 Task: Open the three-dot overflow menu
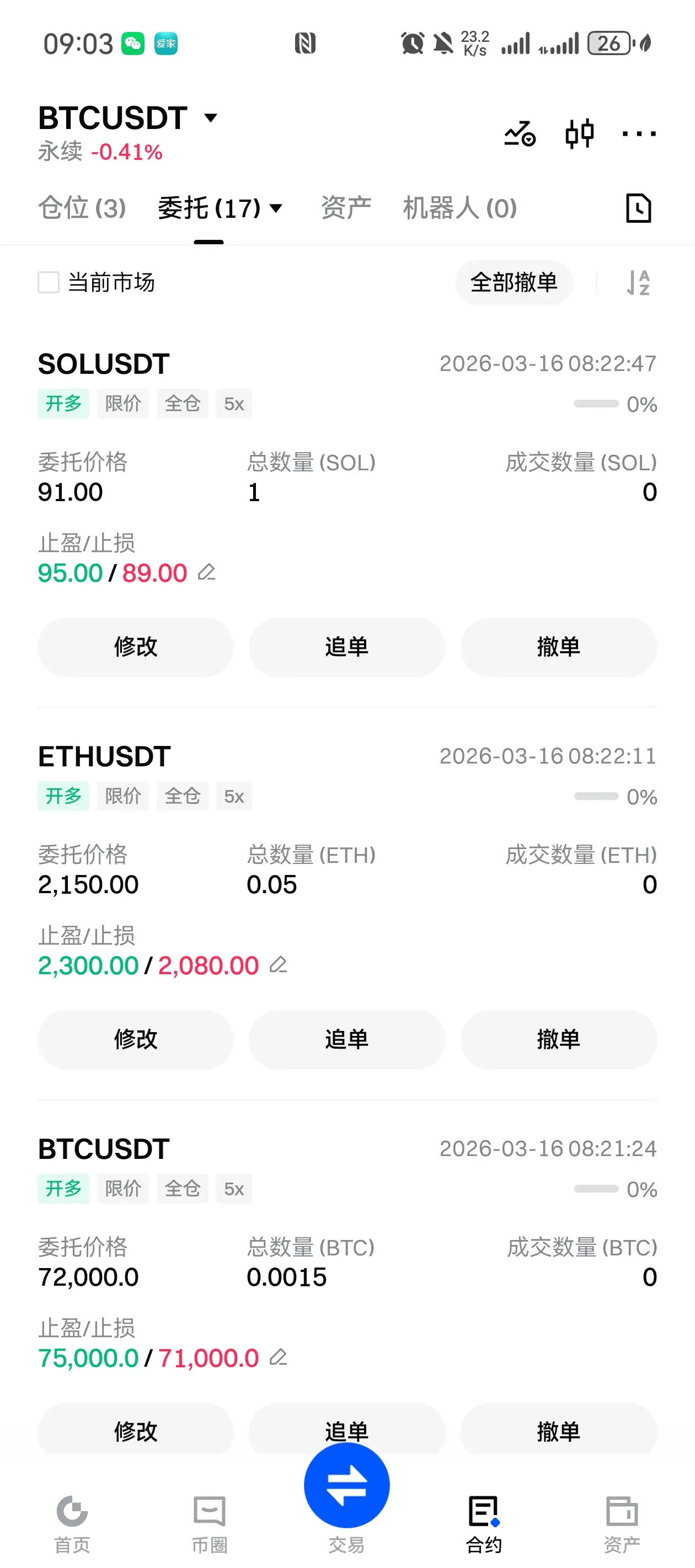(638, 133)
